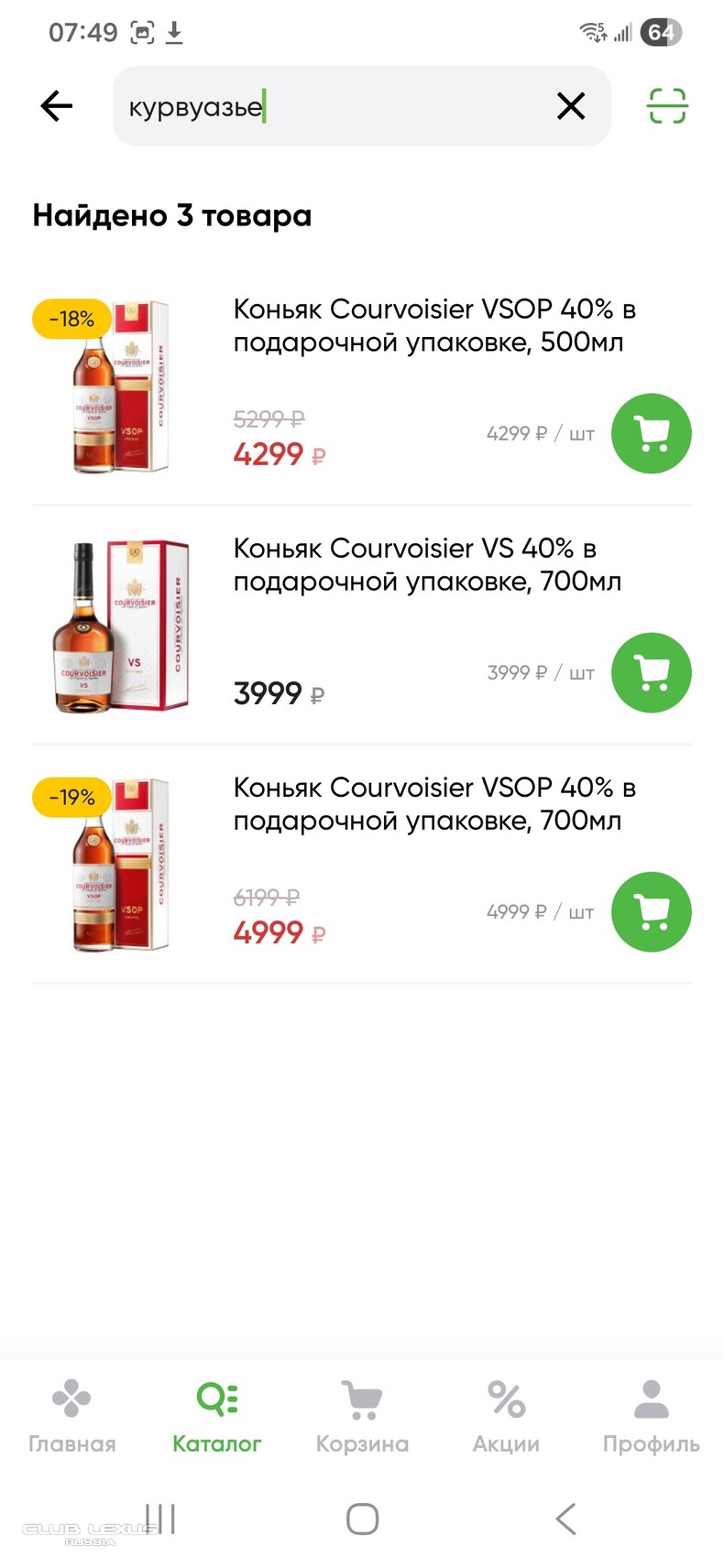Select the Корзина tab label
Screen dimensions: 724x1568
[x=361, y=1443]
